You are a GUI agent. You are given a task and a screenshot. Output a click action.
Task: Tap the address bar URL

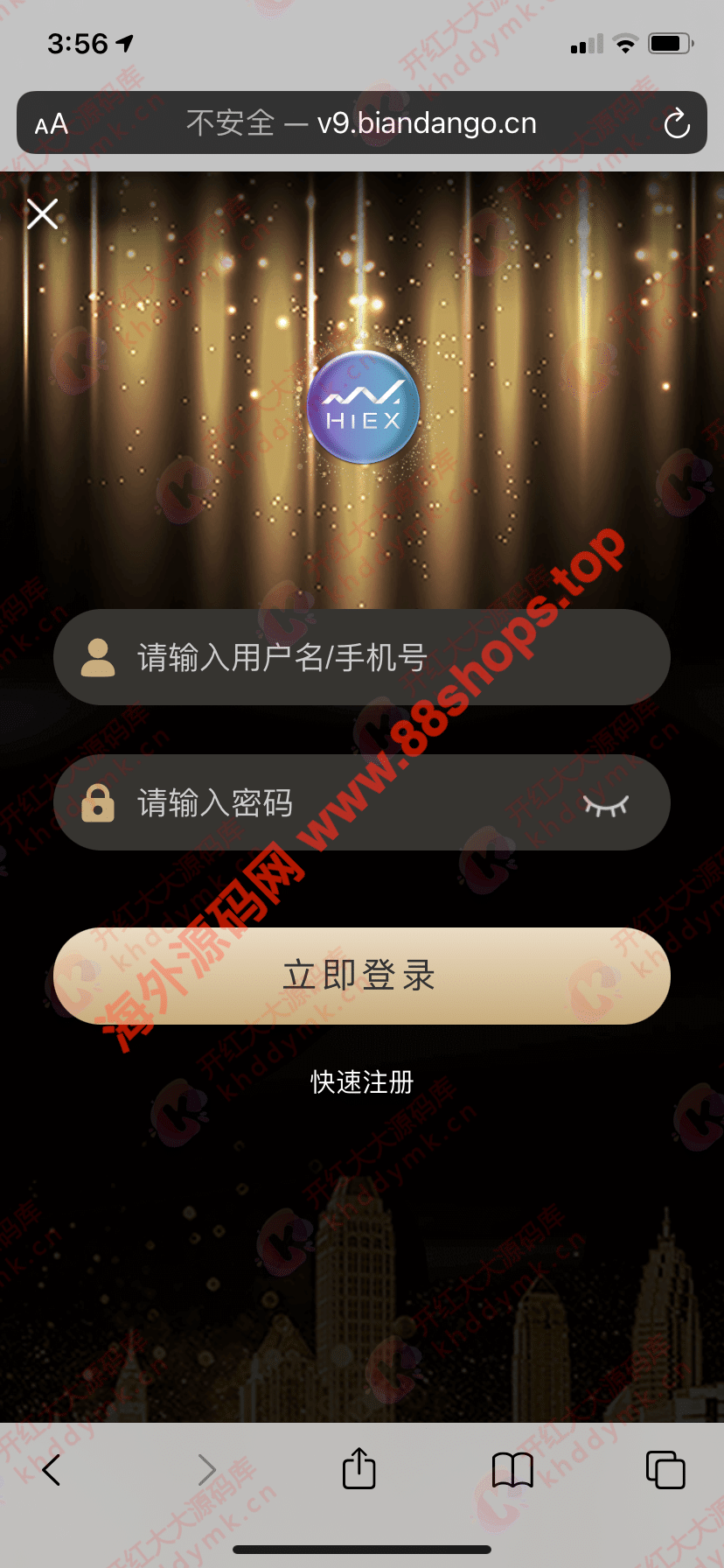click(362, 123)
